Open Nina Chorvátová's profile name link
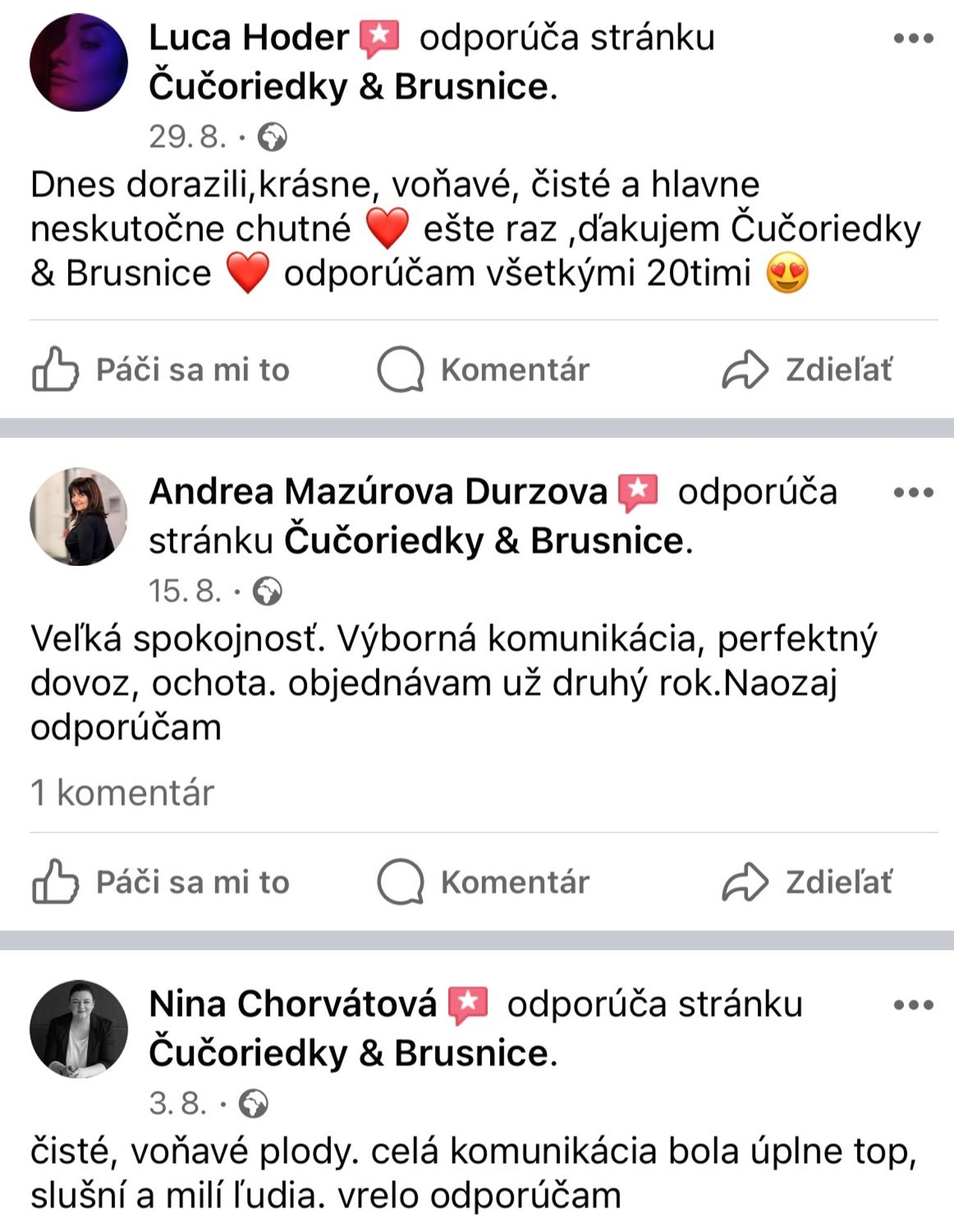Viewport: 954px width, 1232px height. [293, 1004]
